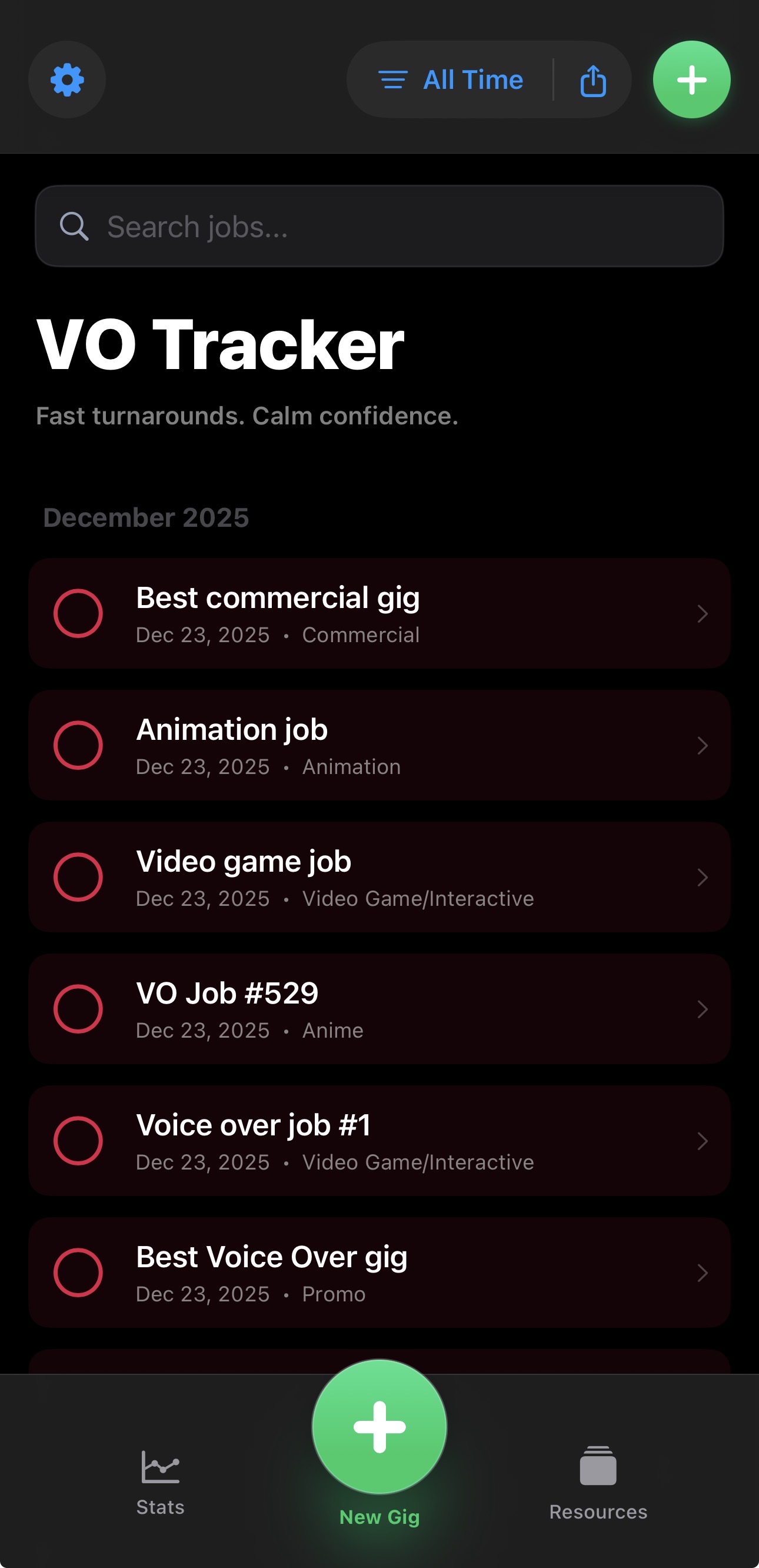Image resolution: width=759 pixels, height=1568 pixels.
Task: Mark VO Job #529 as done
Action: [x=78, y=1009]
